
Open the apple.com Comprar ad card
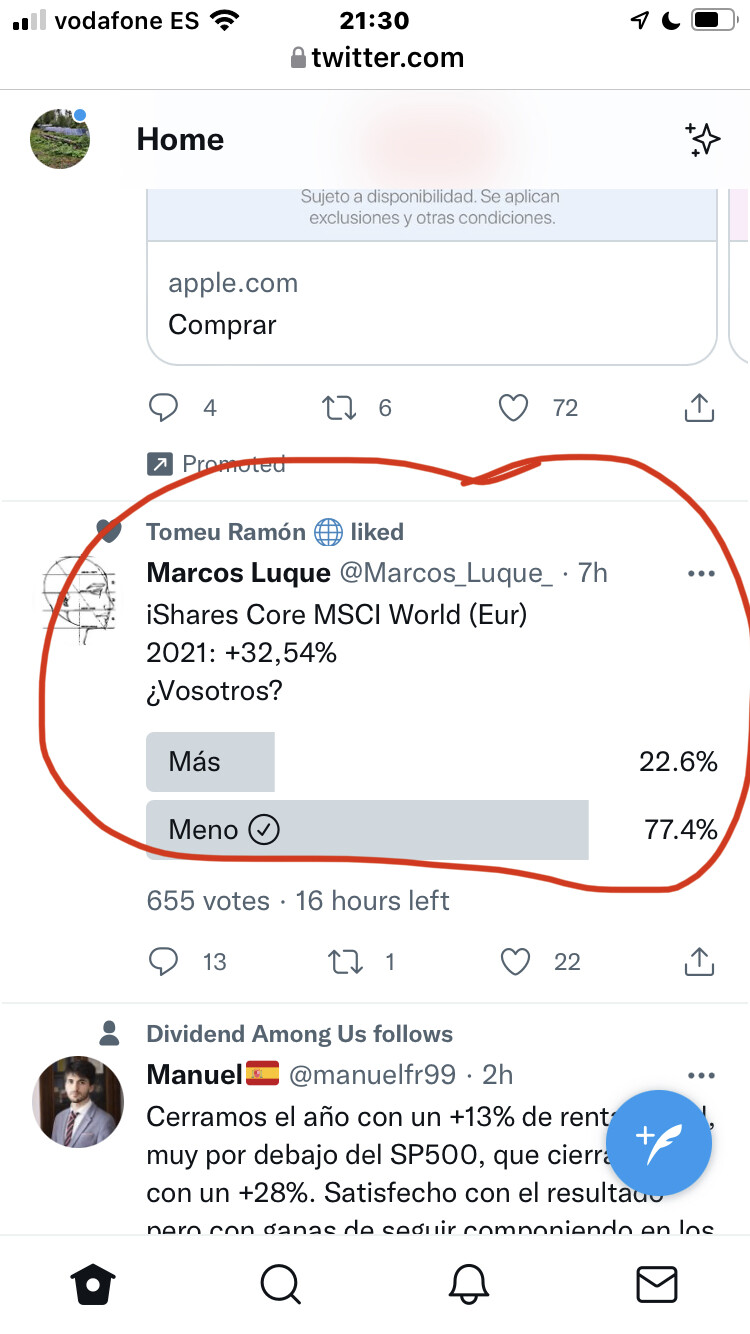(432, 303)
